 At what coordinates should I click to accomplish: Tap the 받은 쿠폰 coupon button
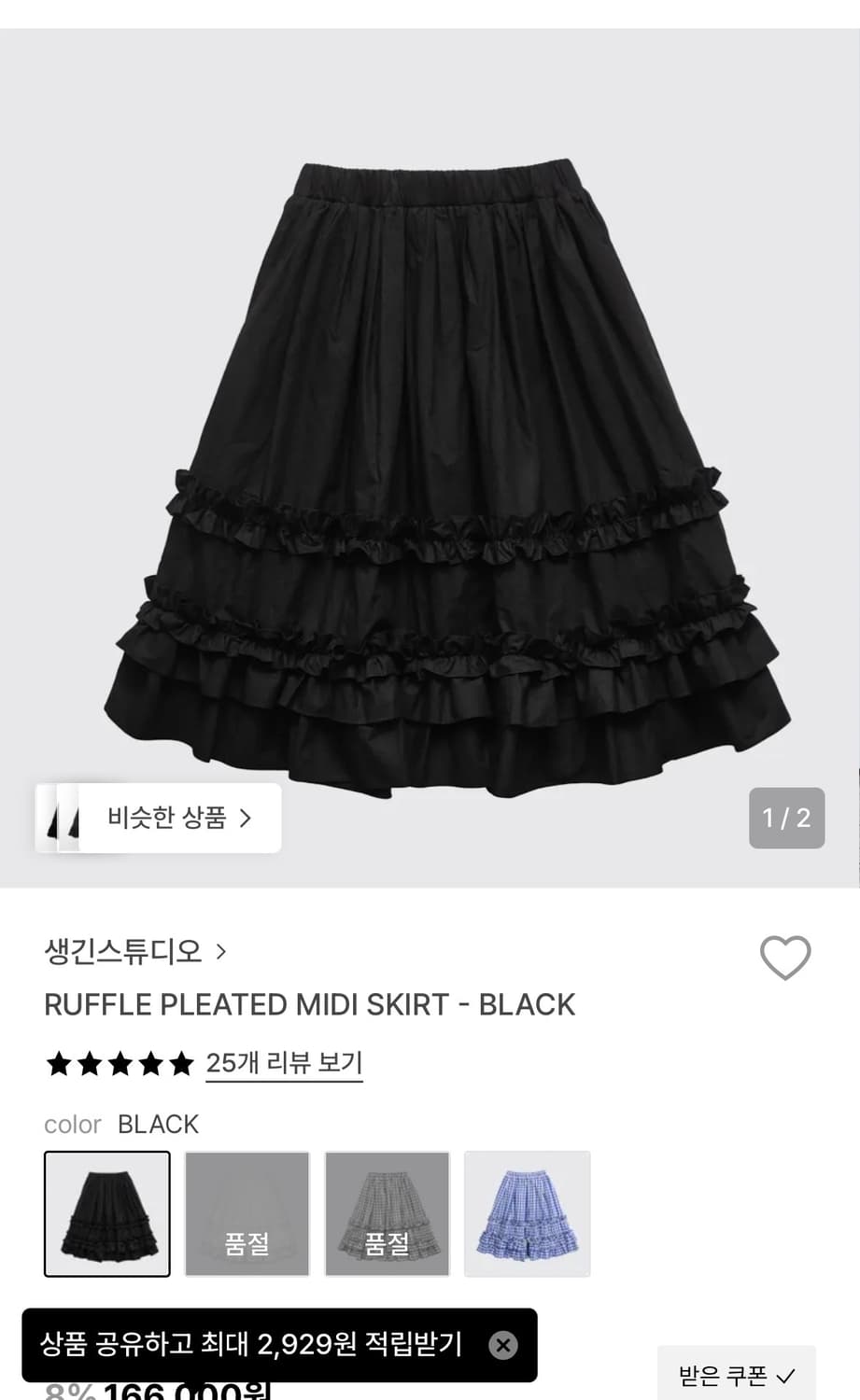(x=738, y=1373)
